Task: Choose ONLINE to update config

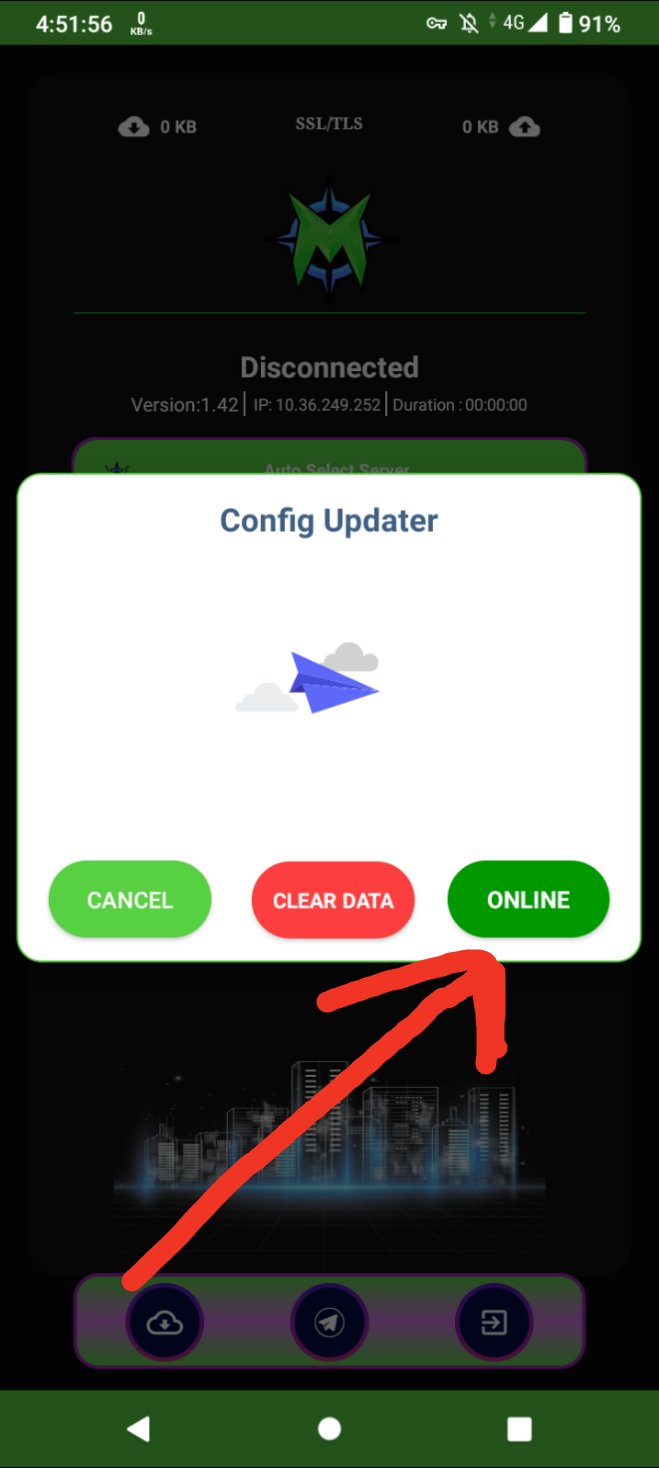Action: 528,900
